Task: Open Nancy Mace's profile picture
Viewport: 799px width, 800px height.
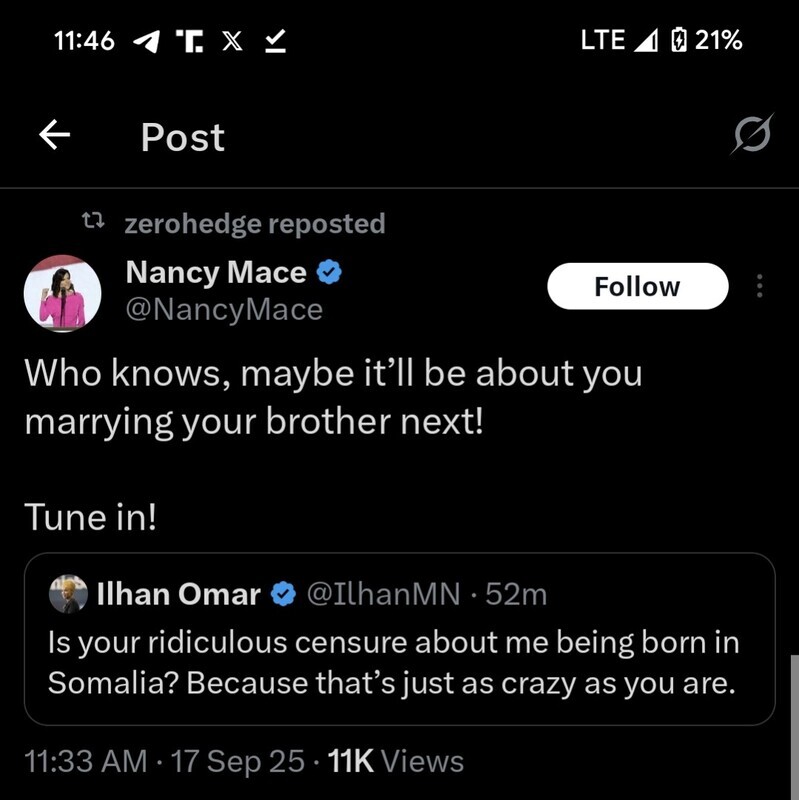Action: 62,293
